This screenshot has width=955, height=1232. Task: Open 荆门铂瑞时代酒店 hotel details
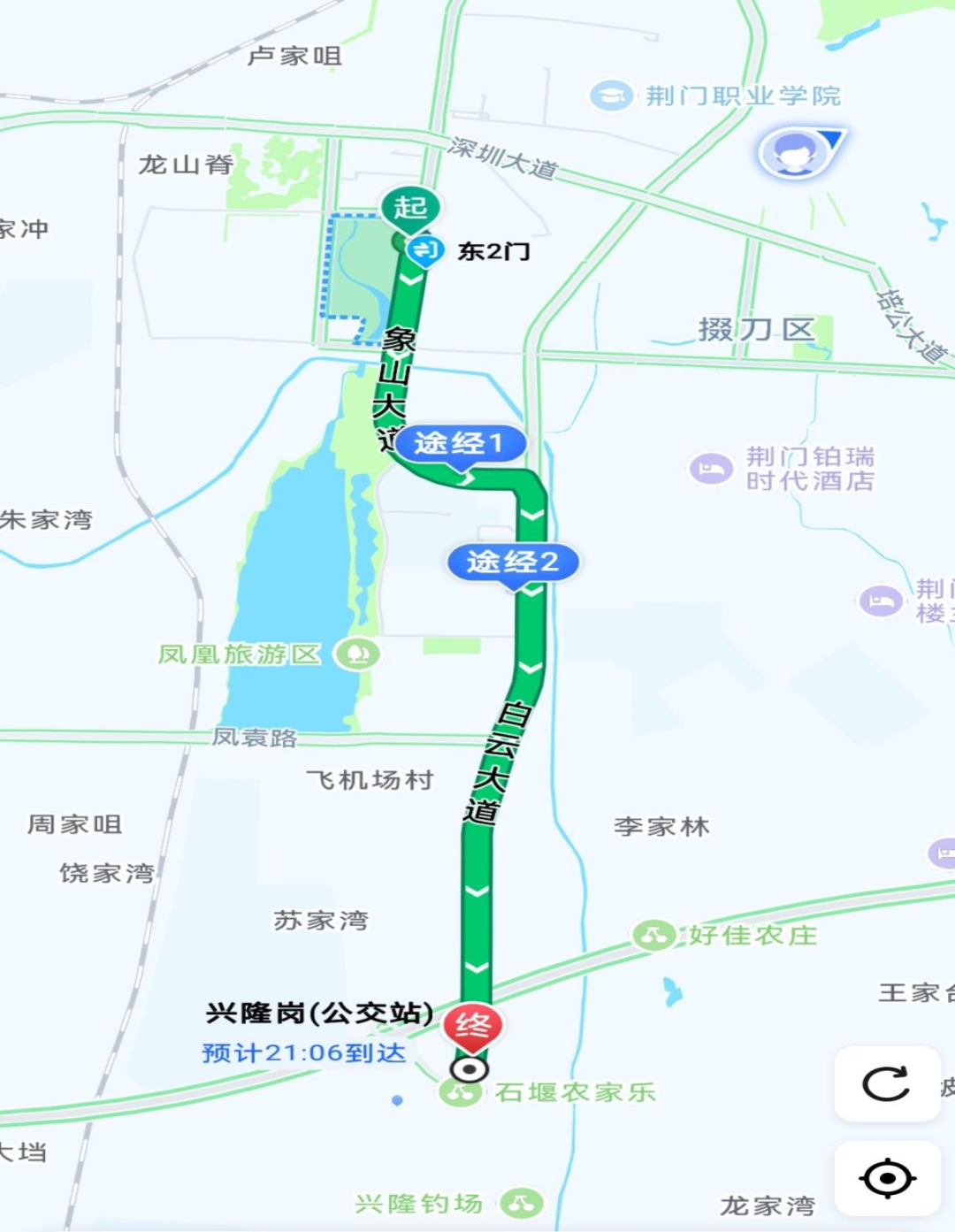711,469
